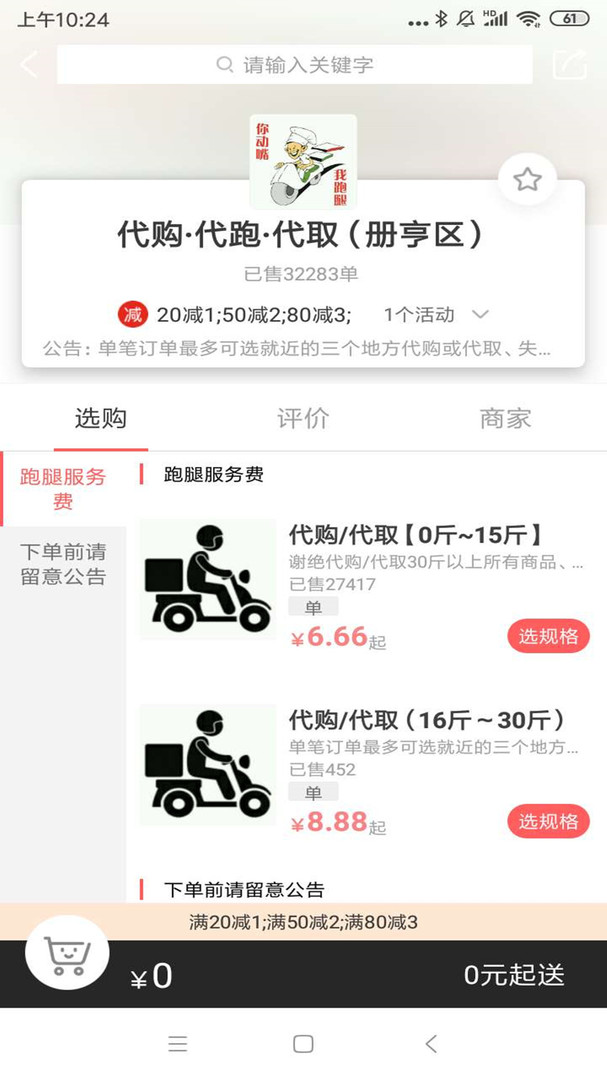Open the system recent apps menu
607x1080 pixels.
click(x=178, y=1044)
